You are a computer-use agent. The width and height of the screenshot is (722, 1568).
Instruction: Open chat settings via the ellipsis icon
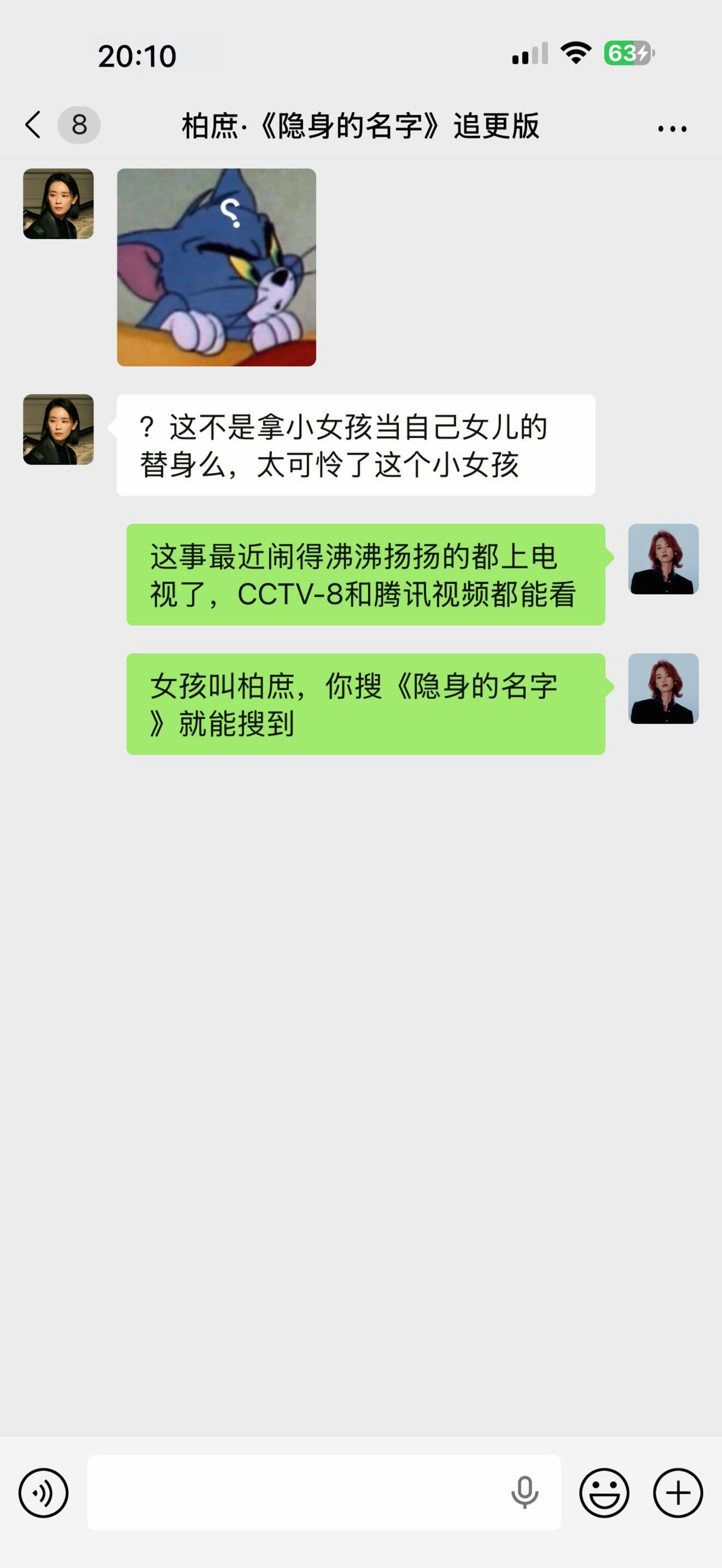click(672, 128)
